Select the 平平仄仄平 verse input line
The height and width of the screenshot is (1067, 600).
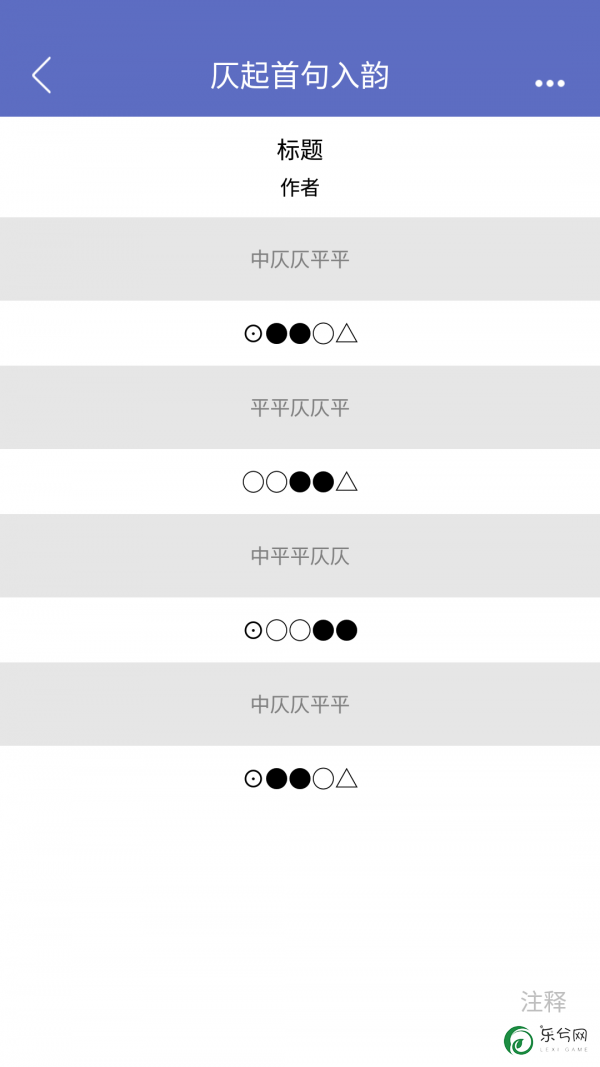pos(300,408)
